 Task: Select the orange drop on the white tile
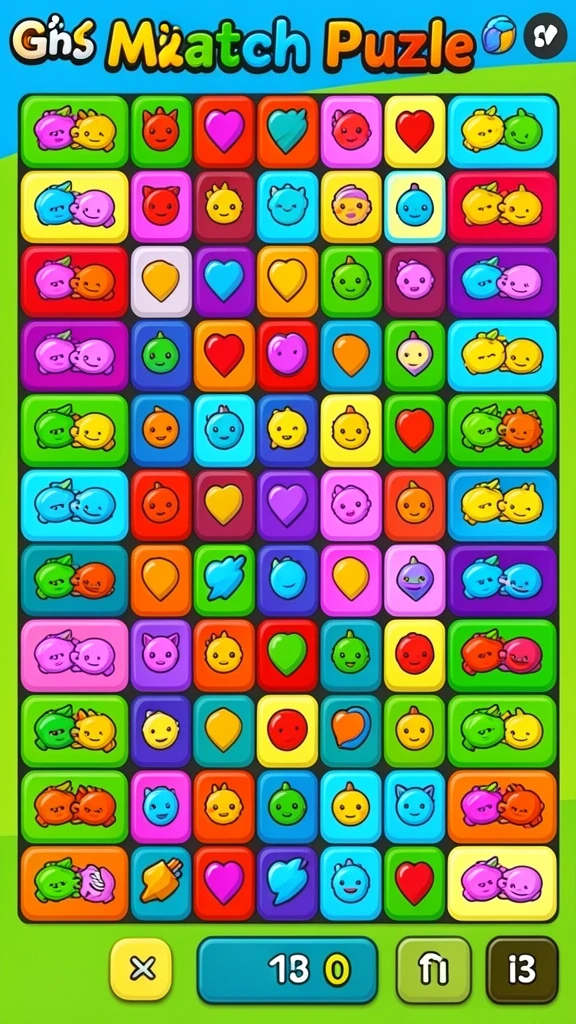(x=161, y=281)
